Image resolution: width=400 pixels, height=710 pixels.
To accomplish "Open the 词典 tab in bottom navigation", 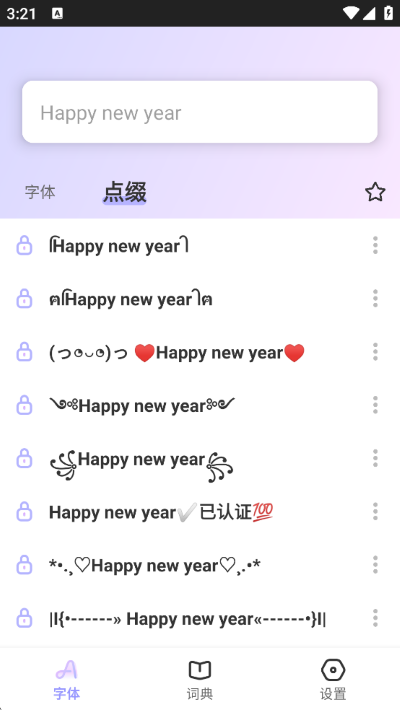I will (x=200, y=680).
